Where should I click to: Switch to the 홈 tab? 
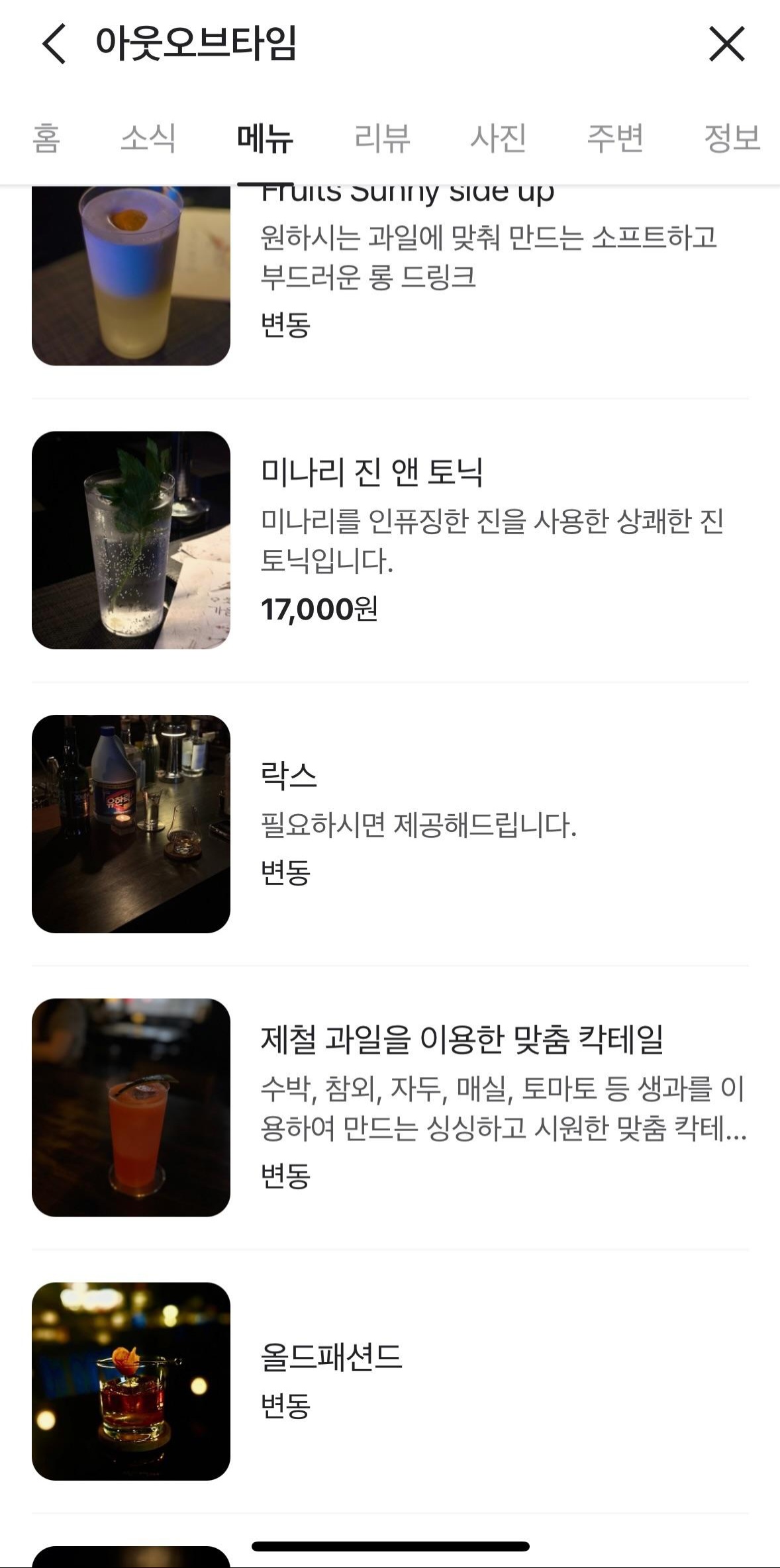click(46, 138)
